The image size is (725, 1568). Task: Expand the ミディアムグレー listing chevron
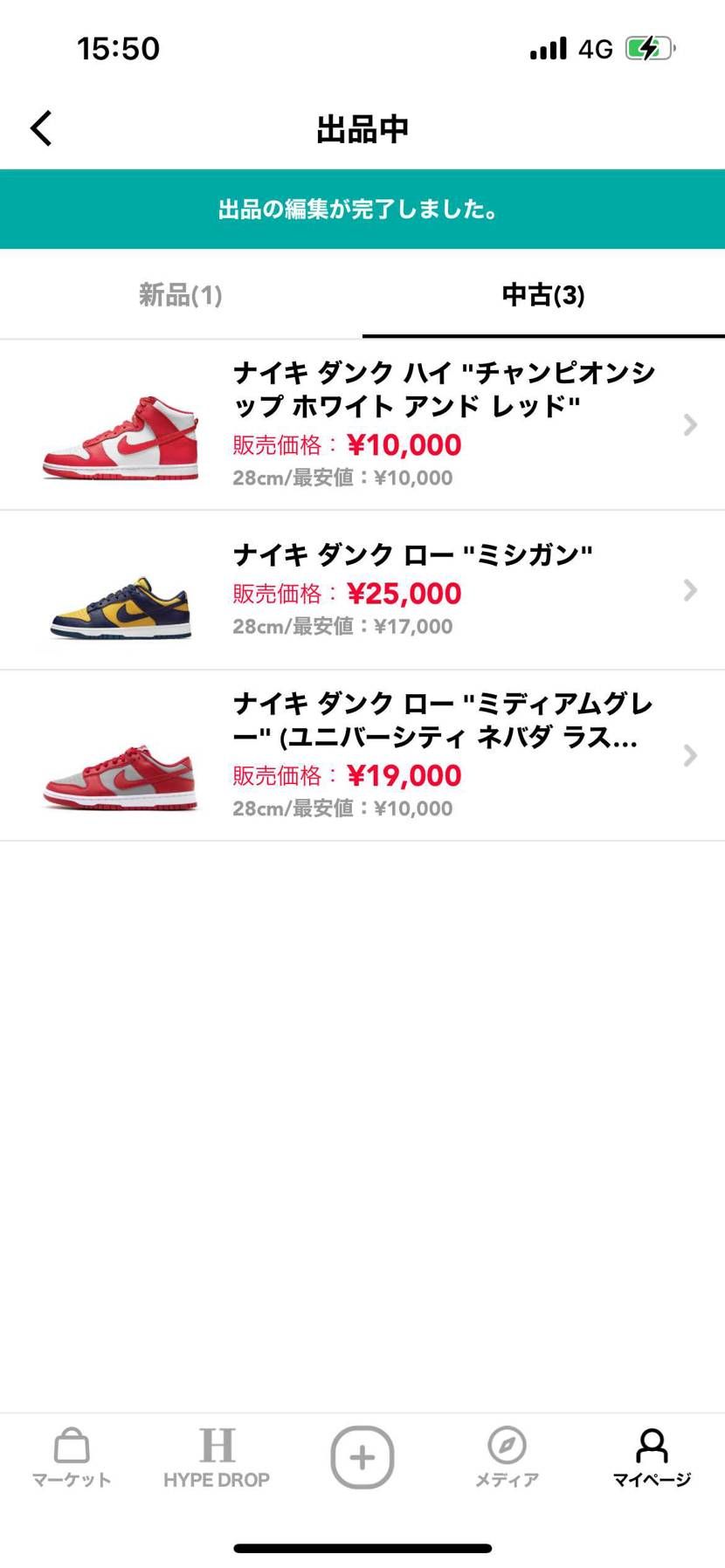[x=691, y=755]
